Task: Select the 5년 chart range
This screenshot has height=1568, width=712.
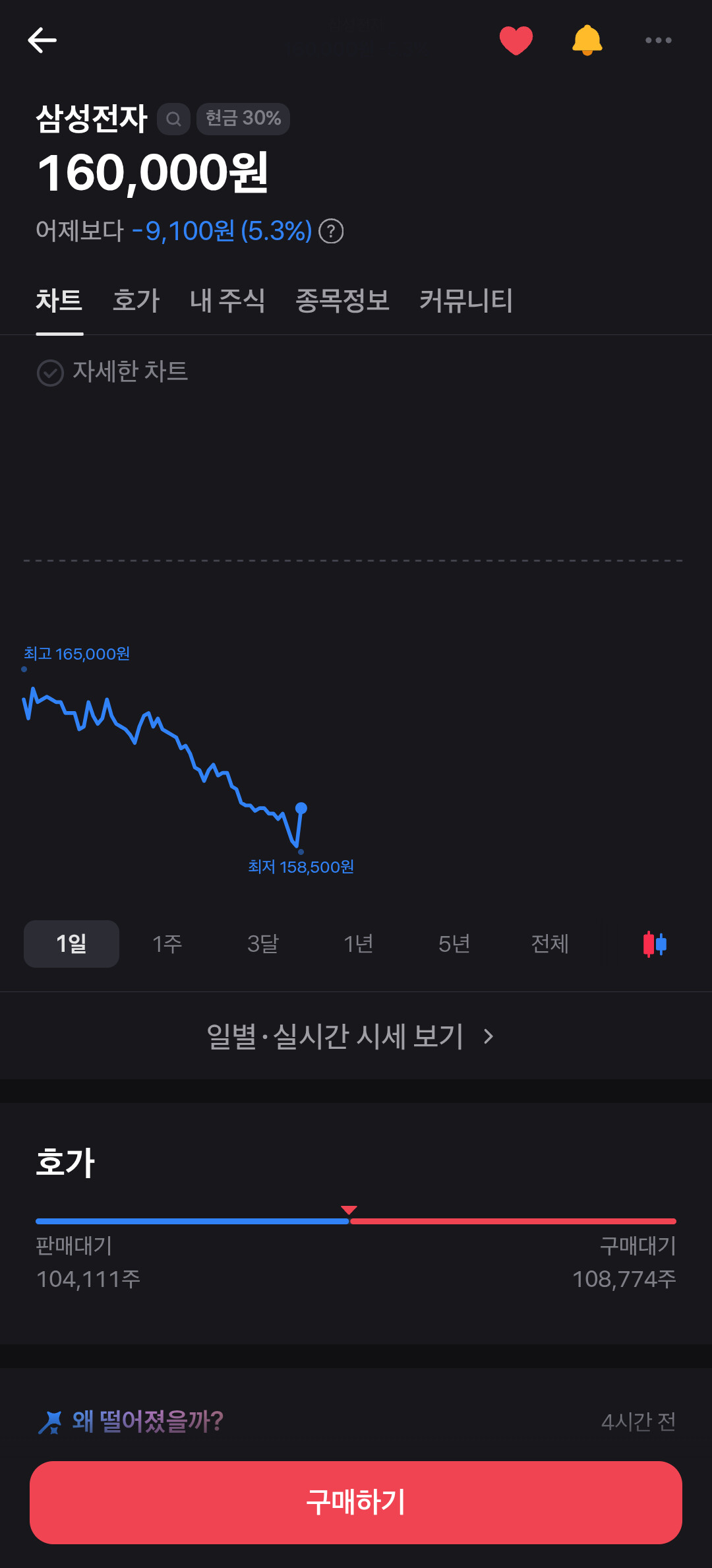Action: [x=454, y=944]
